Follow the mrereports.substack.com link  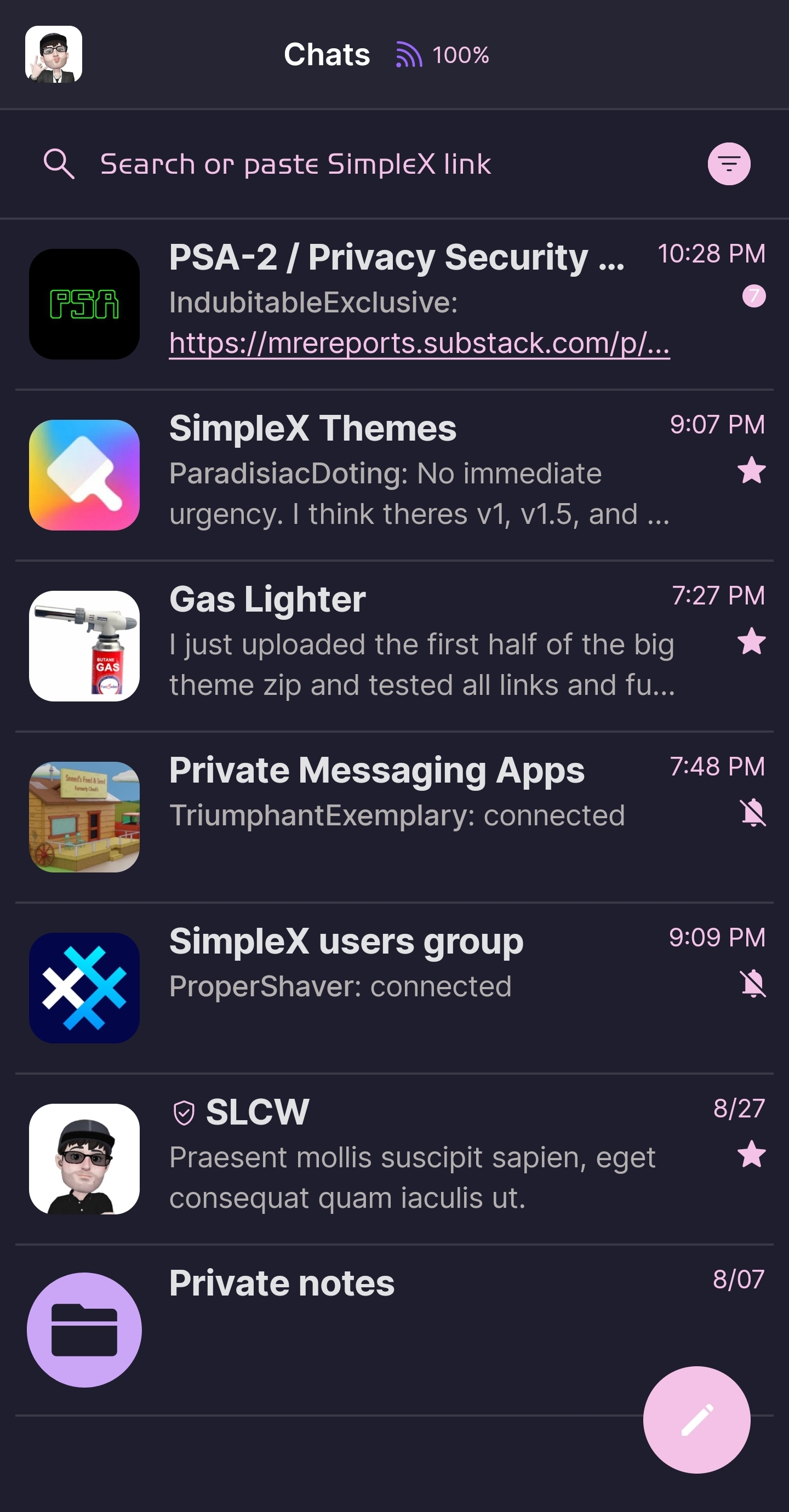pos(419,344)
